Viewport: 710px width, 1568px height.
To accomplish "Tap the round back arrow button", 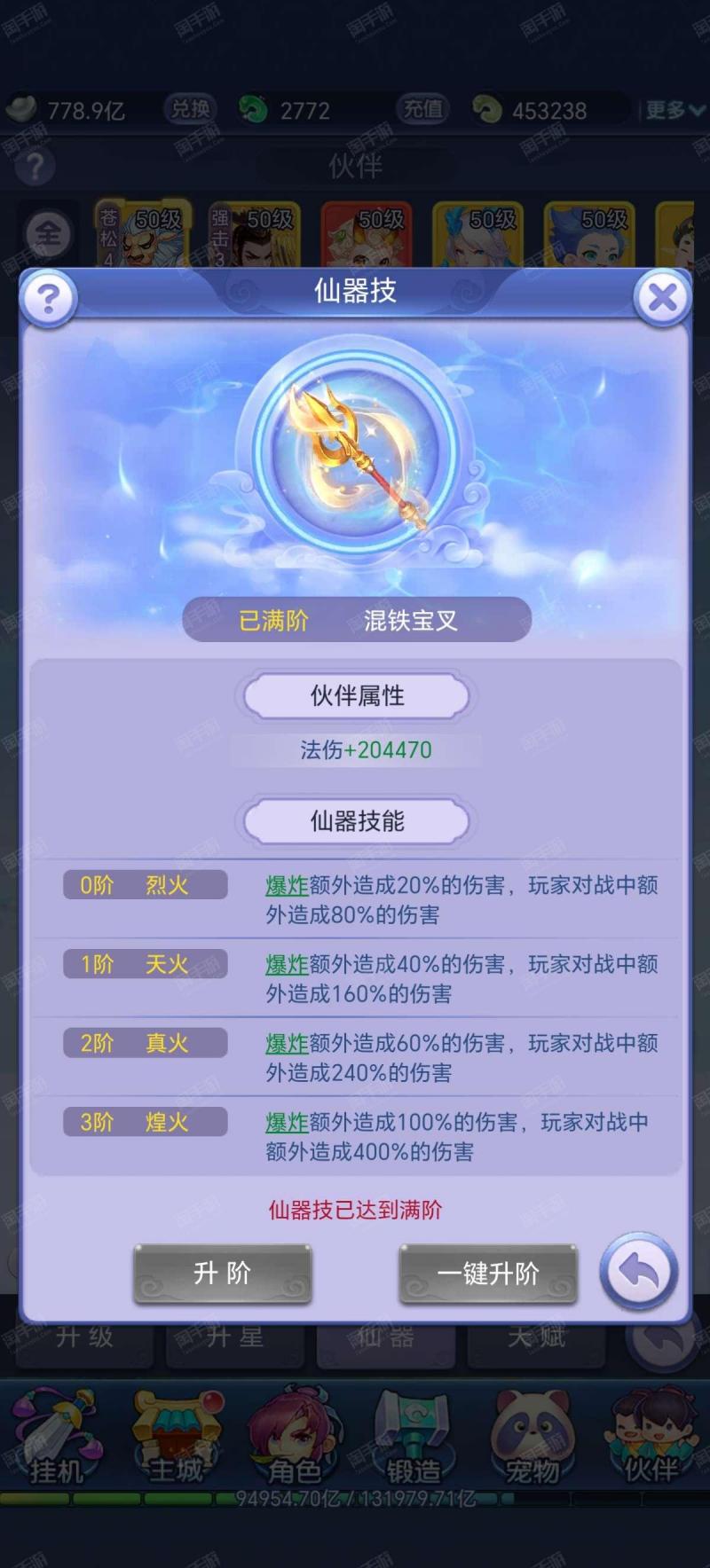I will pos(639,1273).
